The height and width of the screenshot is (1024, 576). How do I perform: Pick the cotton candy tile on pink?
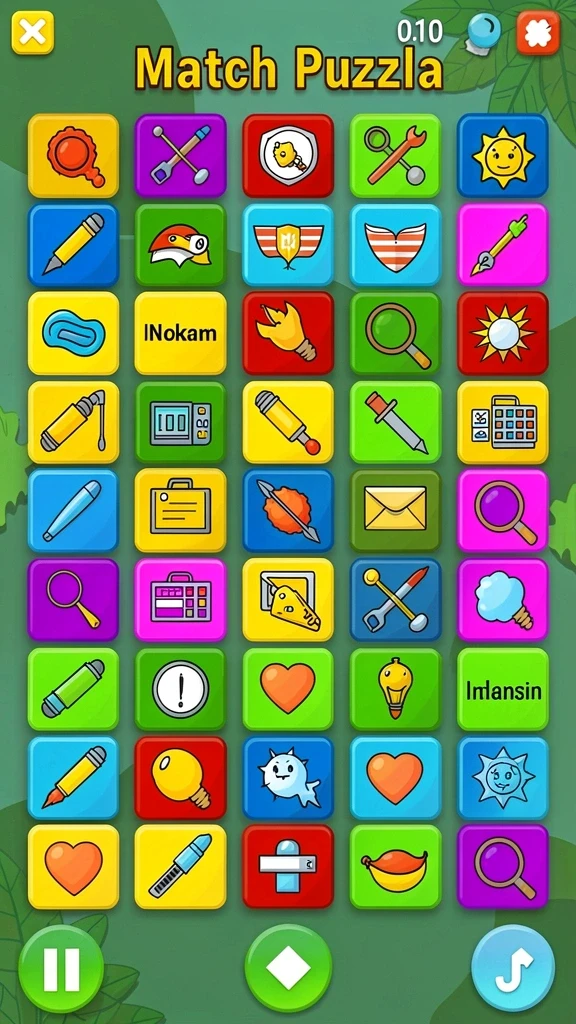click(503, 600)
